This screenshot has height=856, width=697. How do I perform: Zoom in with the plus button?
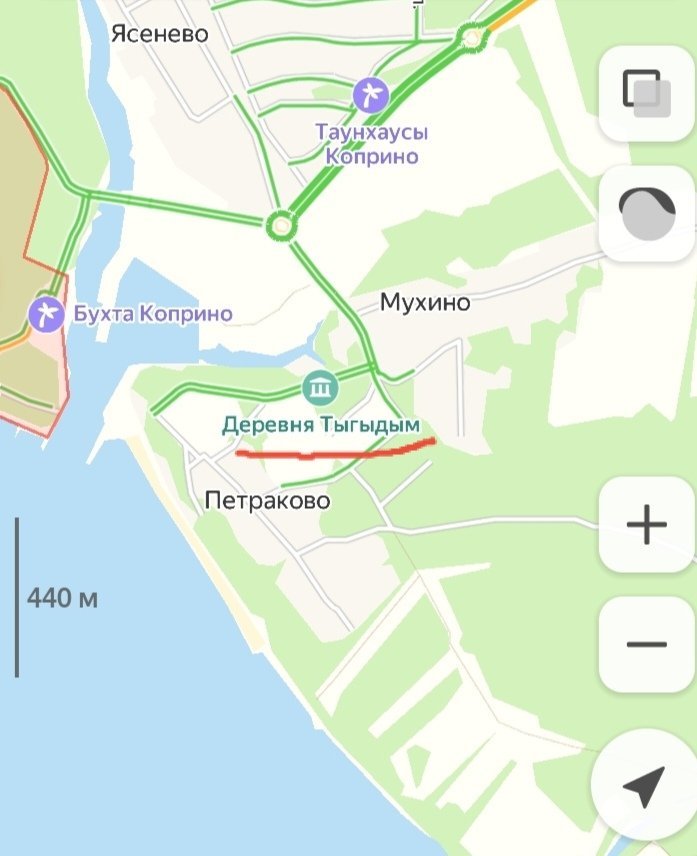pos(646,525)
